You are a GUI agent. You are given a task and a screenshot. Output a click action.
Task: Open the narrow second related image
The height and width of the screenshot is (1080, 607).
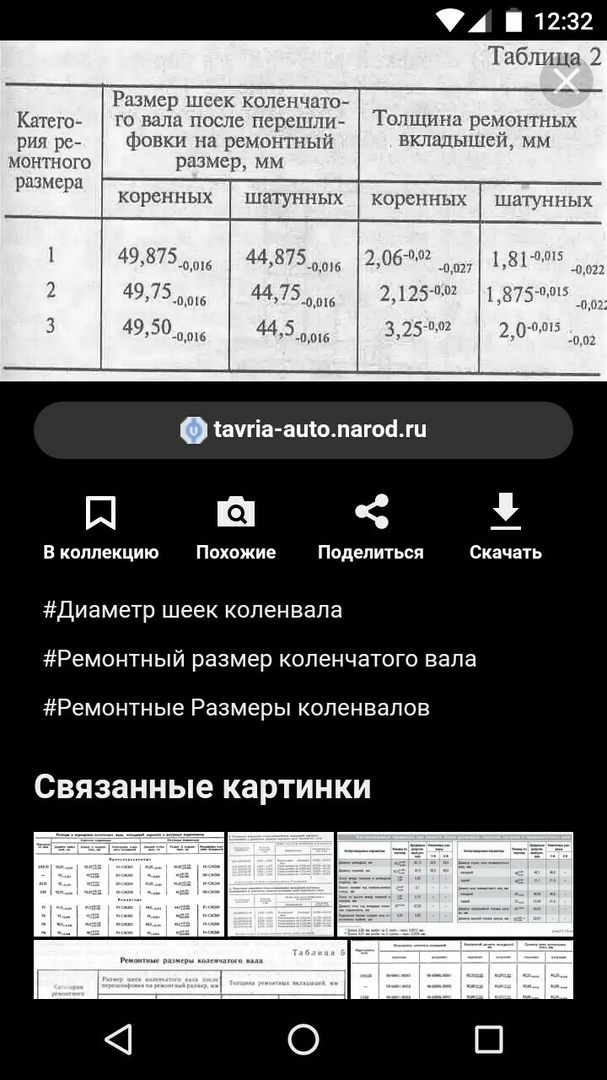click(x=280, y=884)
